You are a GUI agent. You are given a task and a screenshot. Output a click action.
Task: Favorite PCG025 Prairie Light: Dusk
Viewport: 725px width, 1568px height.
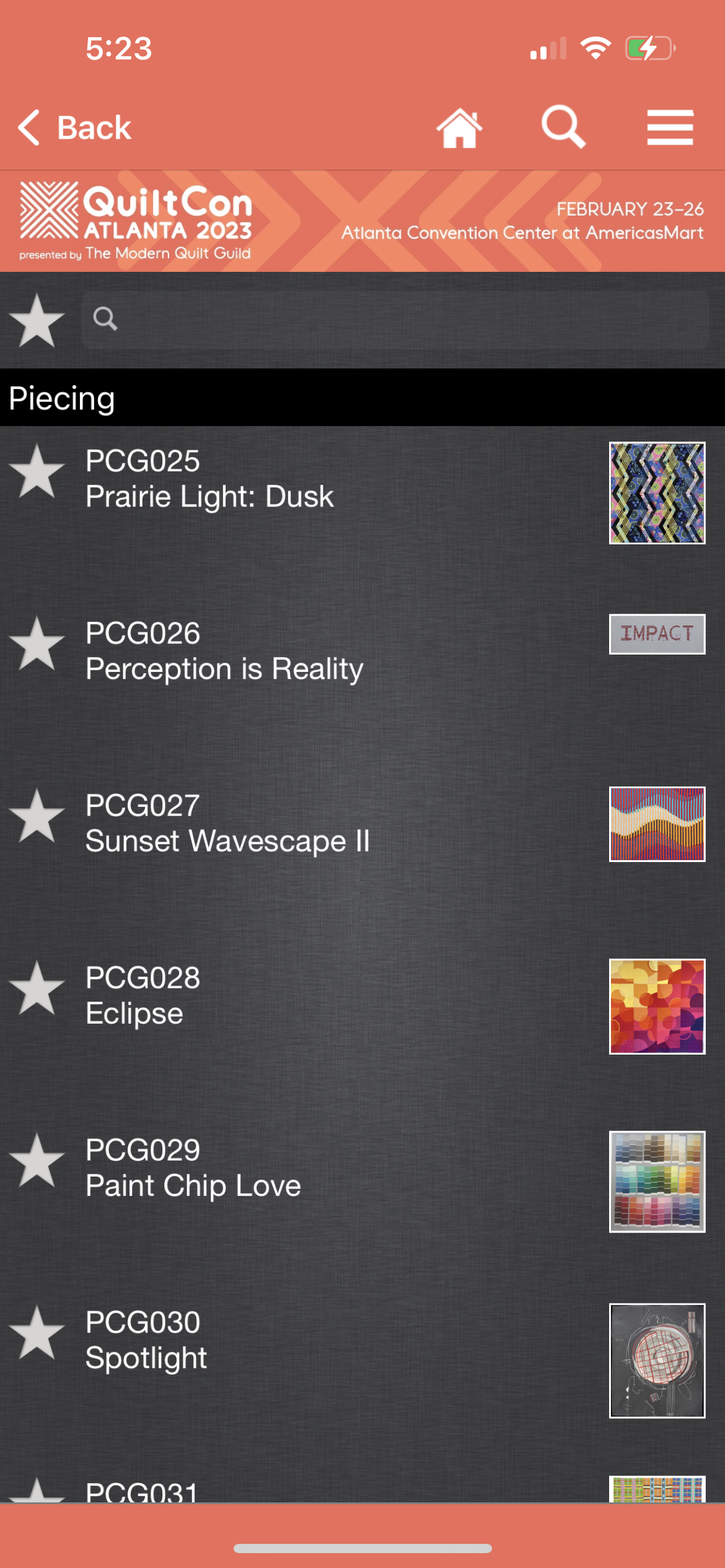[x=37, y=471]
